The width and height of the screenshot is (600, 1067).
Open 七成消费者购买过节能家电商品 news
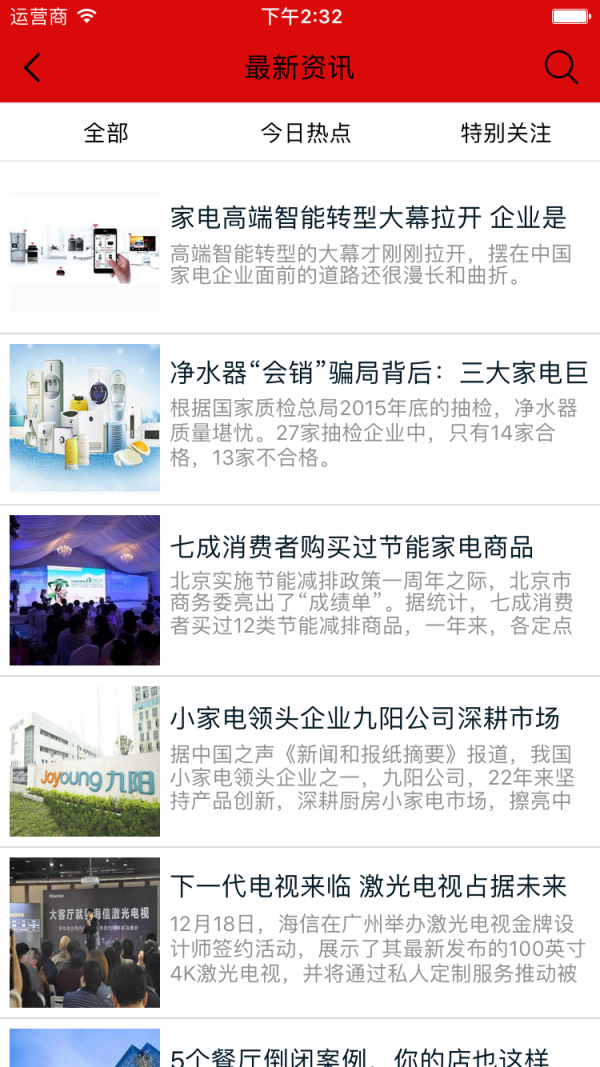coord(352,548)
